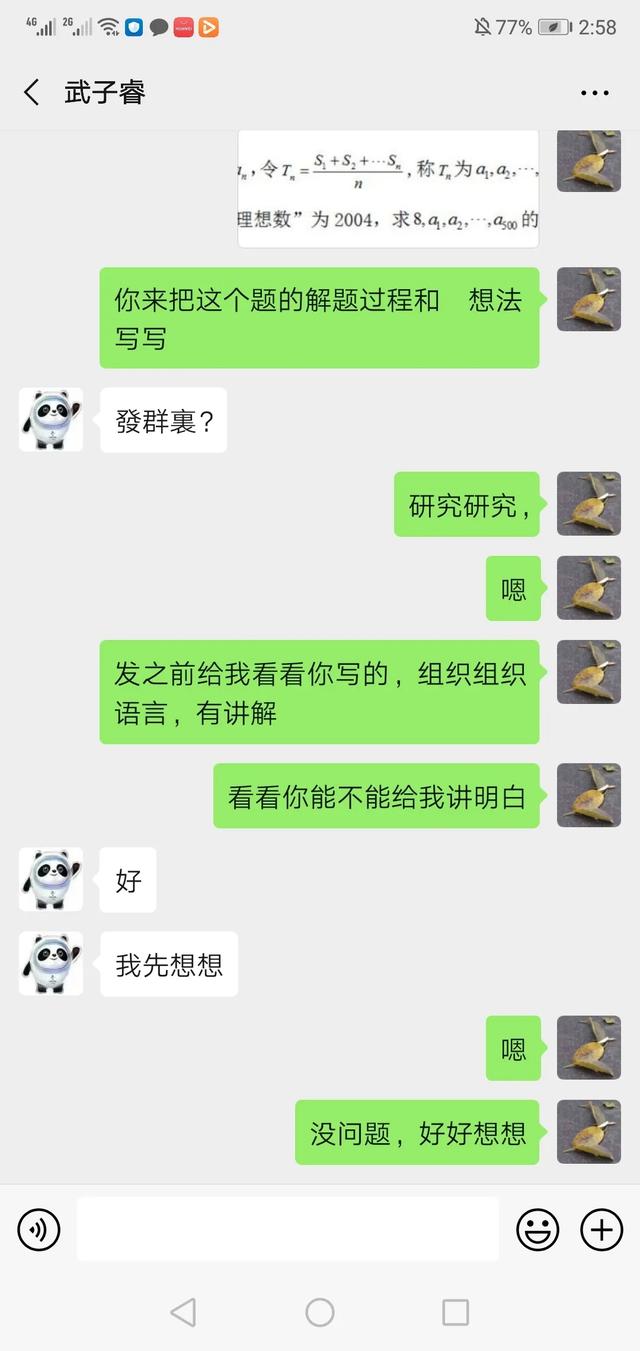The image size is (640, 1351).
Task: Switch to voice message input
Action: 39,1230
